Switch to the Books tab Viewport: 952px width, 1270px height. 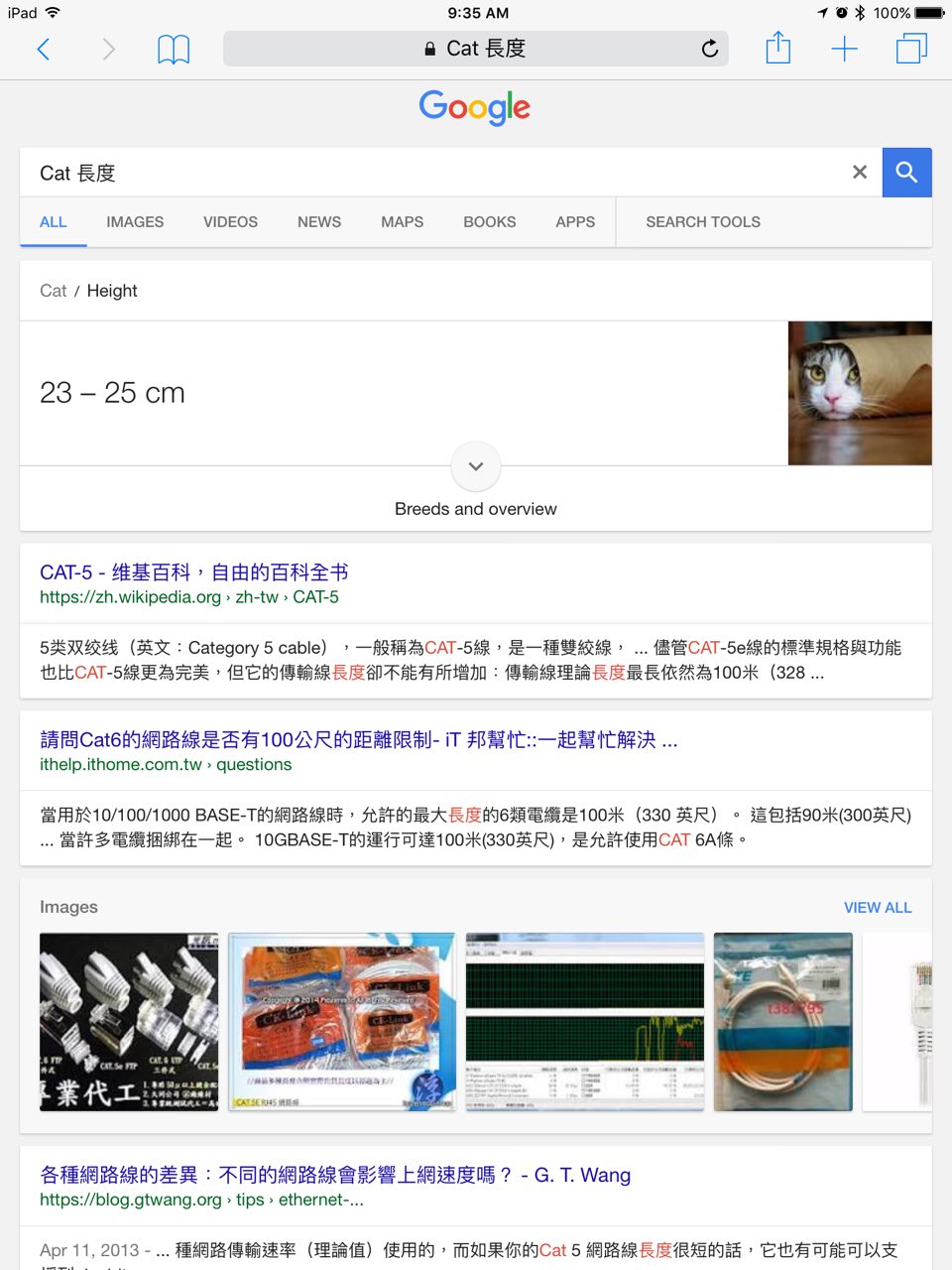[x=489, y=222]
